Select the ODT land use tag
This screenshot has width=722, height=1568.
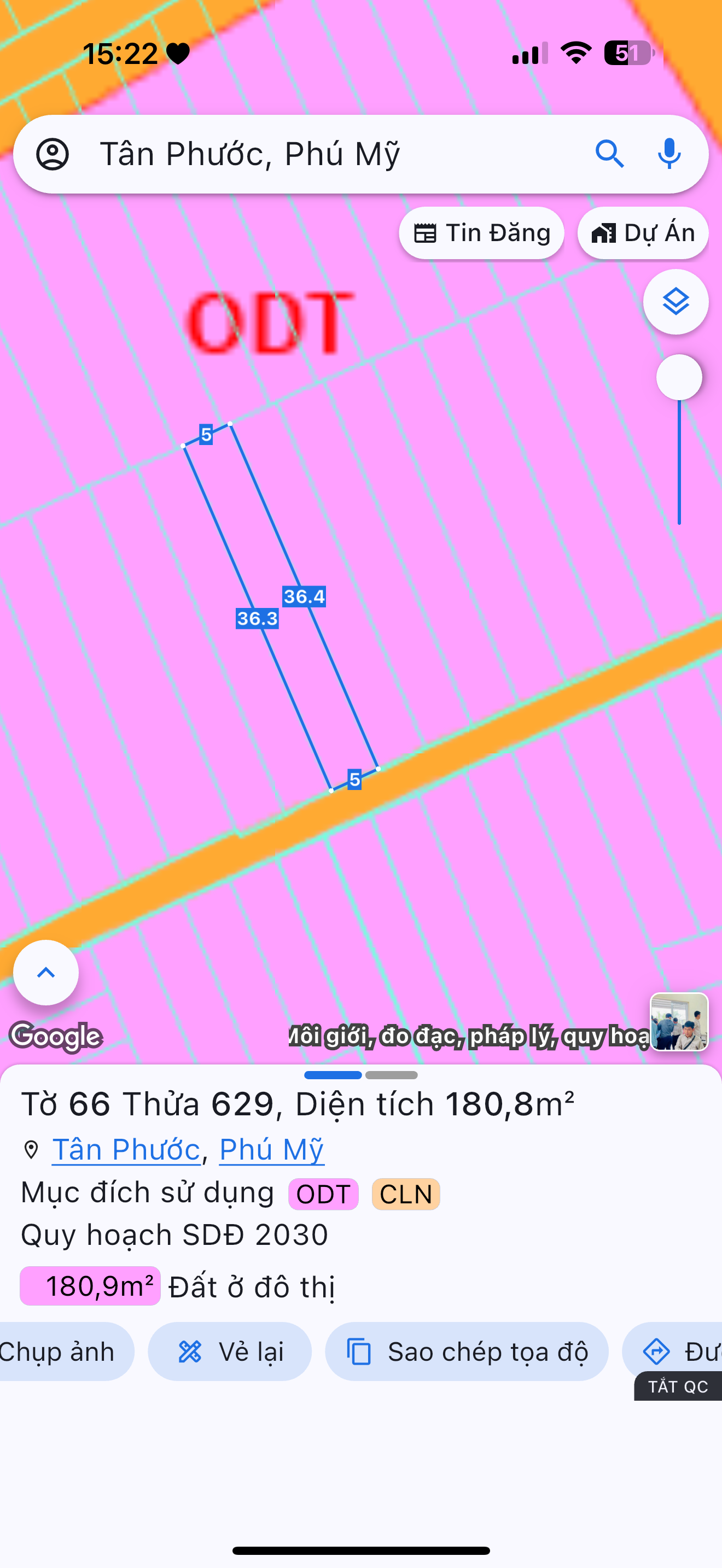click(x=323, y=1194)
